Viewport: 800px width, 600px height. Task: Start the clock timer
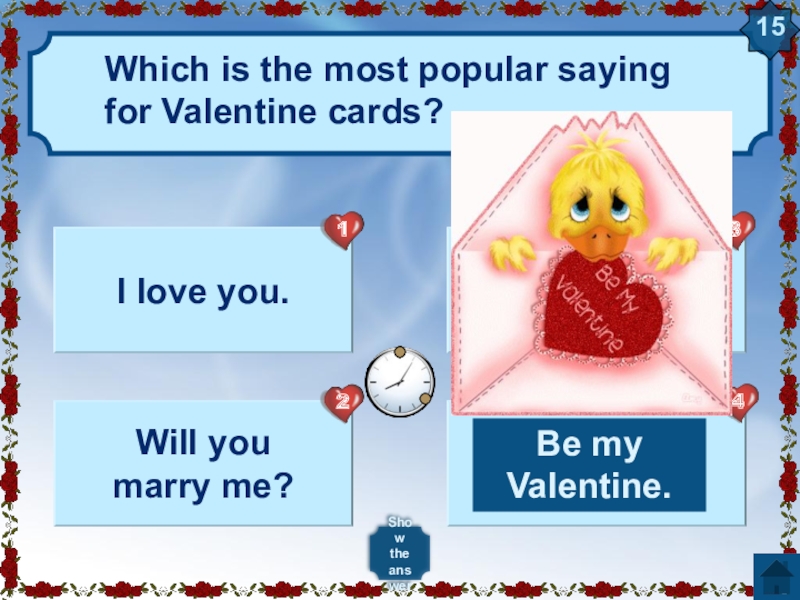click(x=400, y=383)
